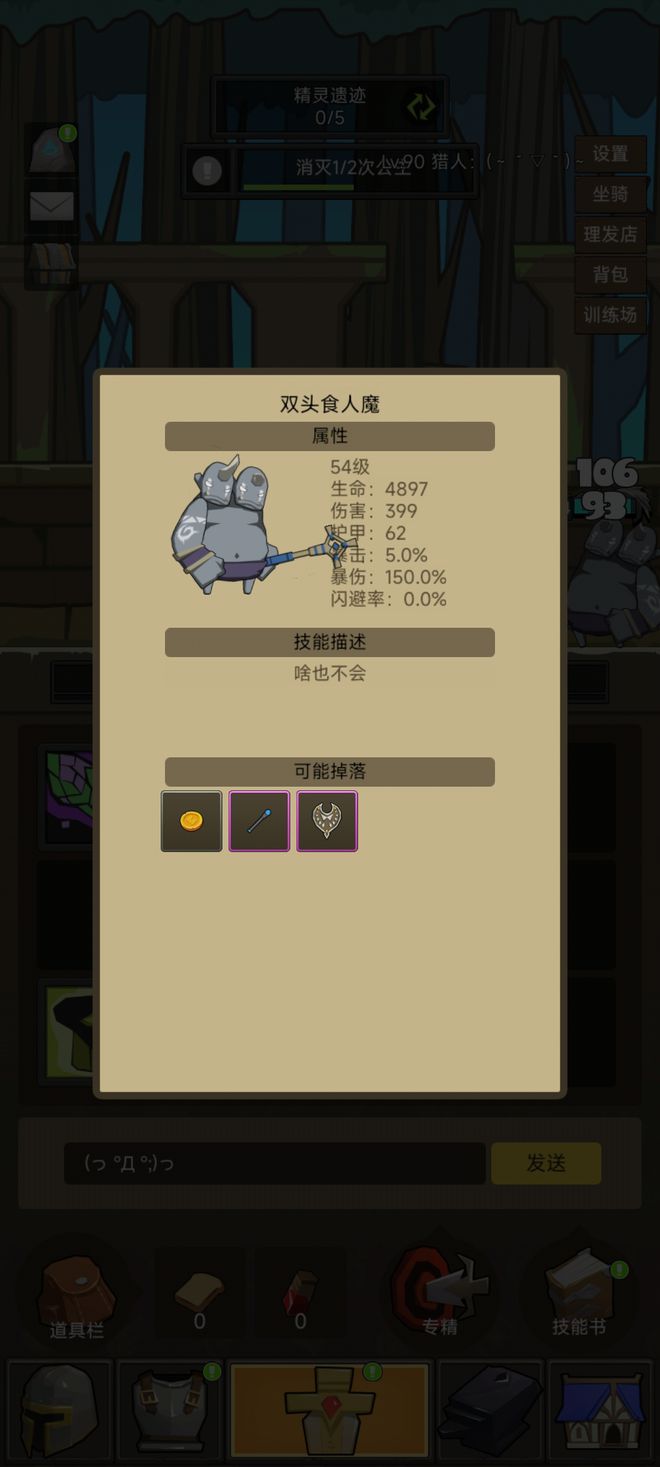Viewport: 660px width, 1467px height.
Task: Open the mail envelope icon
Action: pos(51,206)
